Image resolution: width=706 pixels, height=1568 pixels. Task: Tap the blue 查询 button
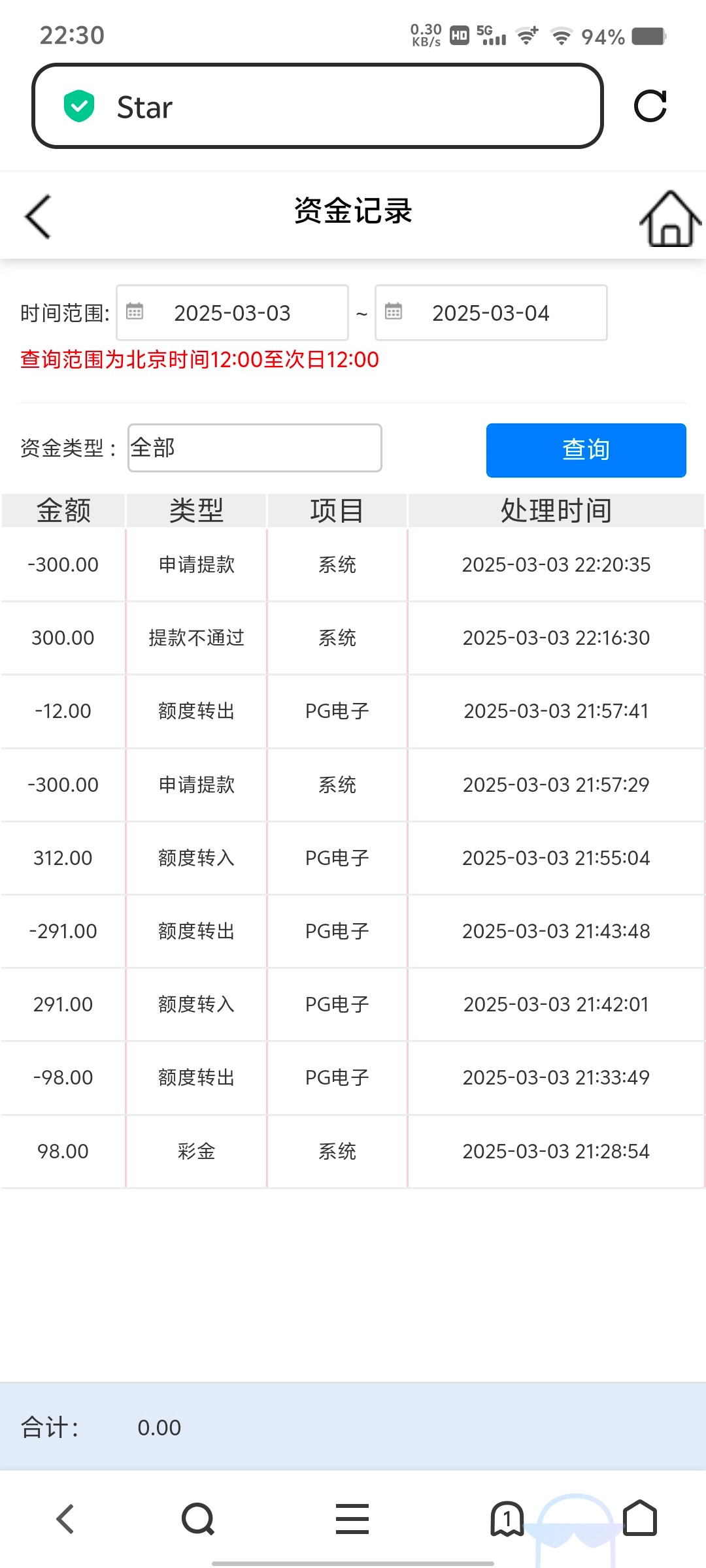tap(586, 450)
